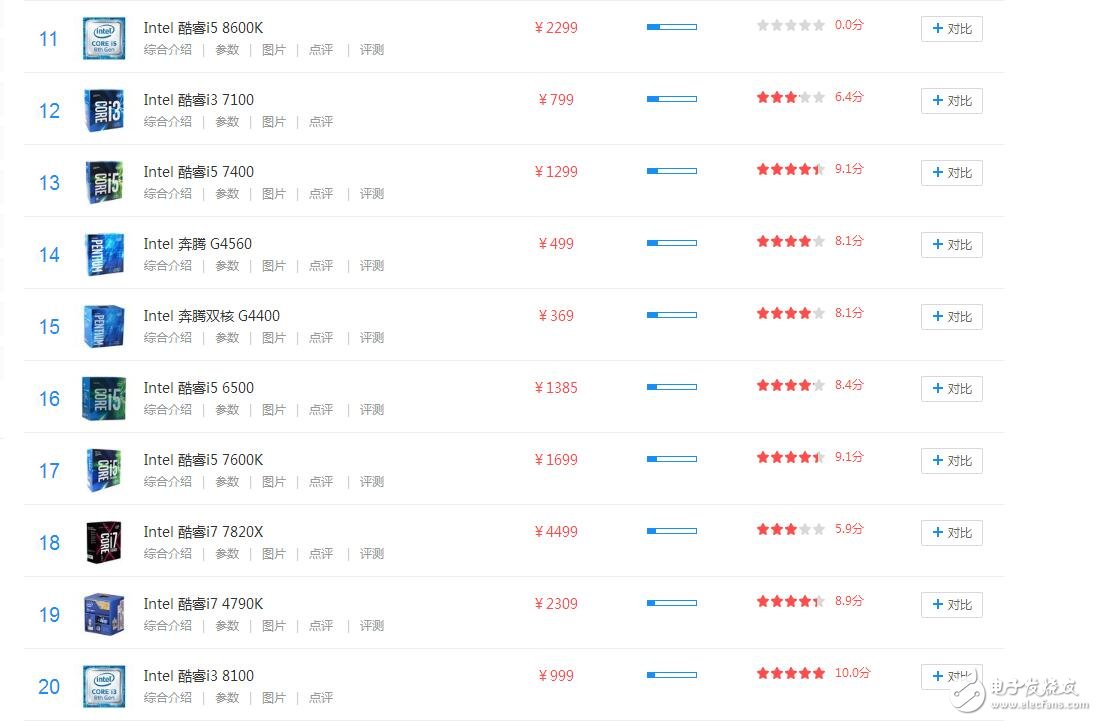This screenshot has height=721, width=1097.
Task: Tap the Intel 酷睿i5 8600K product thumbnail
Action: pos(103,39)
